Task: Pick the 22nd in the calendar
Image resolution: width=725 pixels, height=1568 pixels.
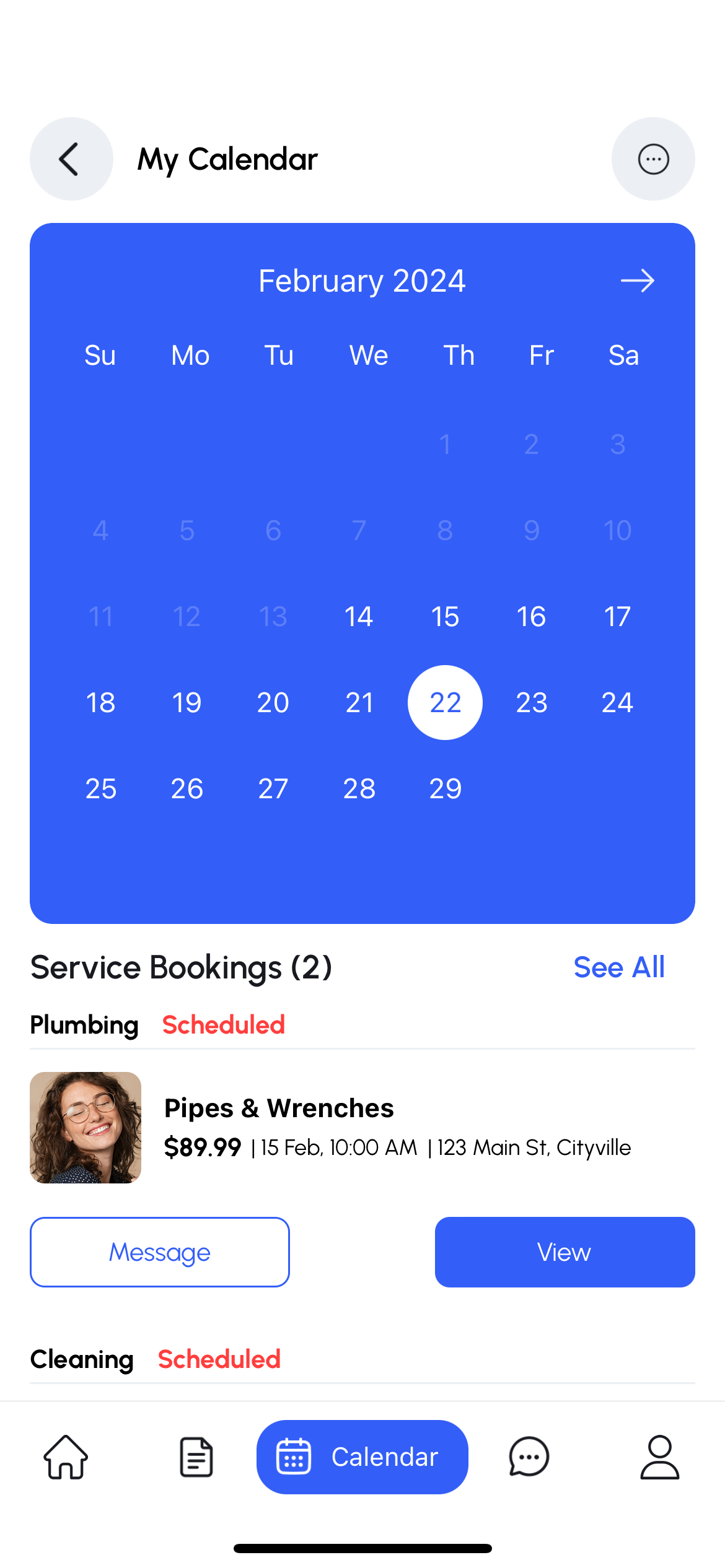Action: click(445, 703)
